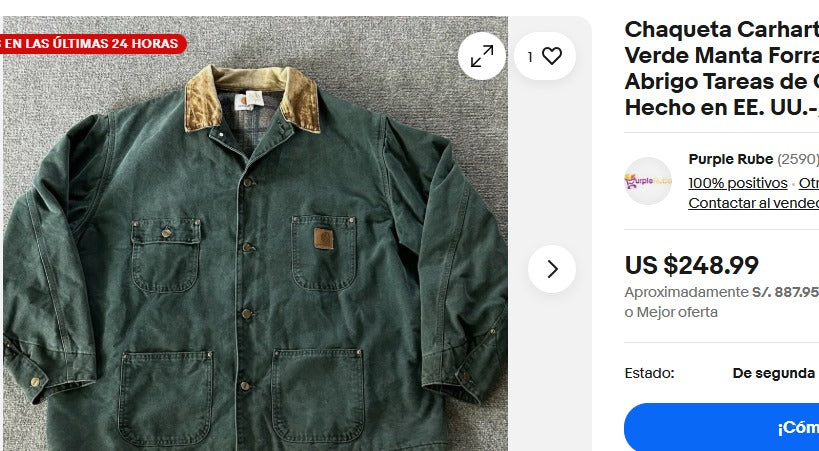Image resolution: width=819 pixels, height=451 pixels.
Task: Expand the jacket photo to full screen
Action: 482,57
